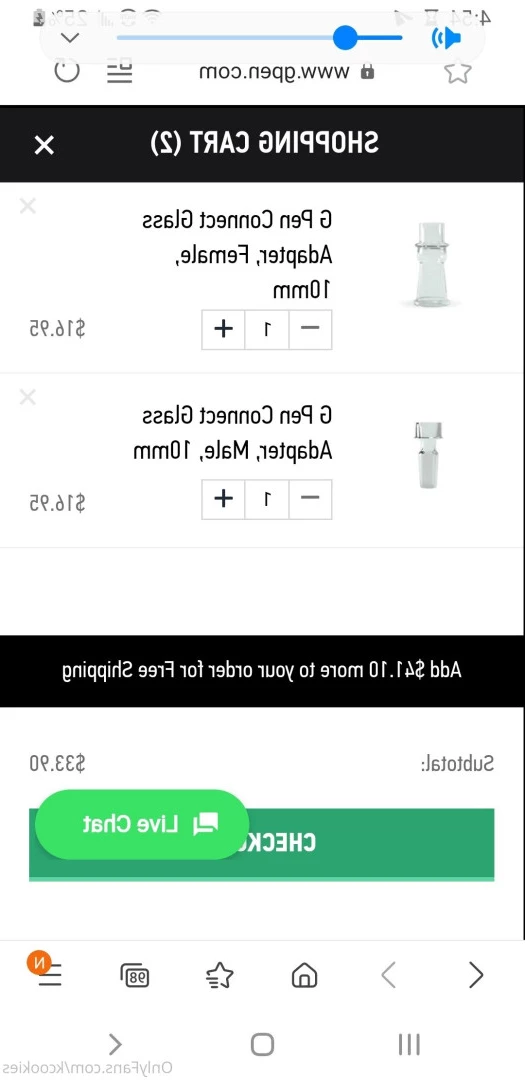Image resolution: width=525 pixels, height=1080 pixels.
Task: Open the Female 10mm adapter product image
Action: [x=431, y=265]
